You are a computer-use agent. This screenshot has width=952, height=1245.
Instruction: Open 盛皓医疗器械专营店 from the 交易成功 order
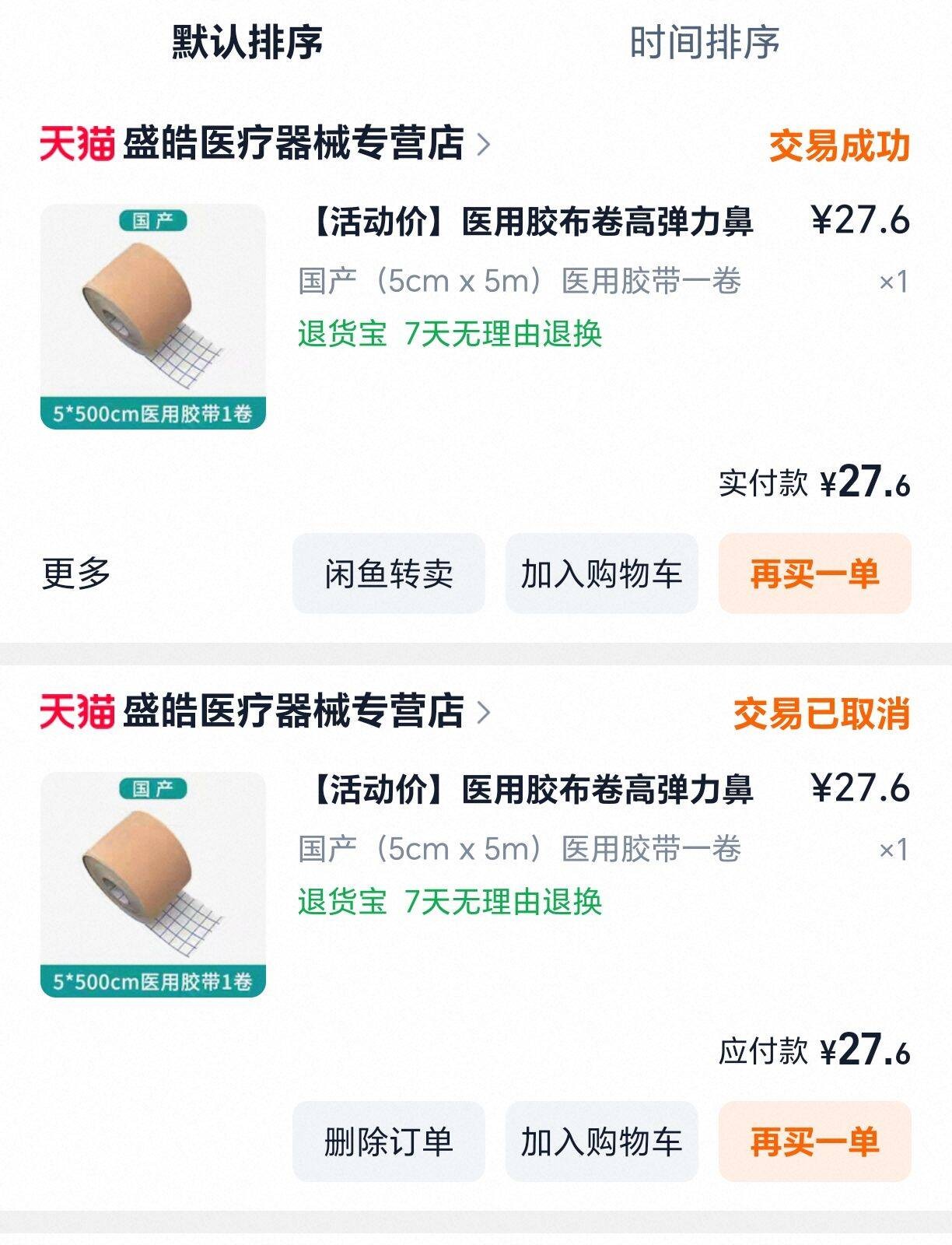click(292, 144)
